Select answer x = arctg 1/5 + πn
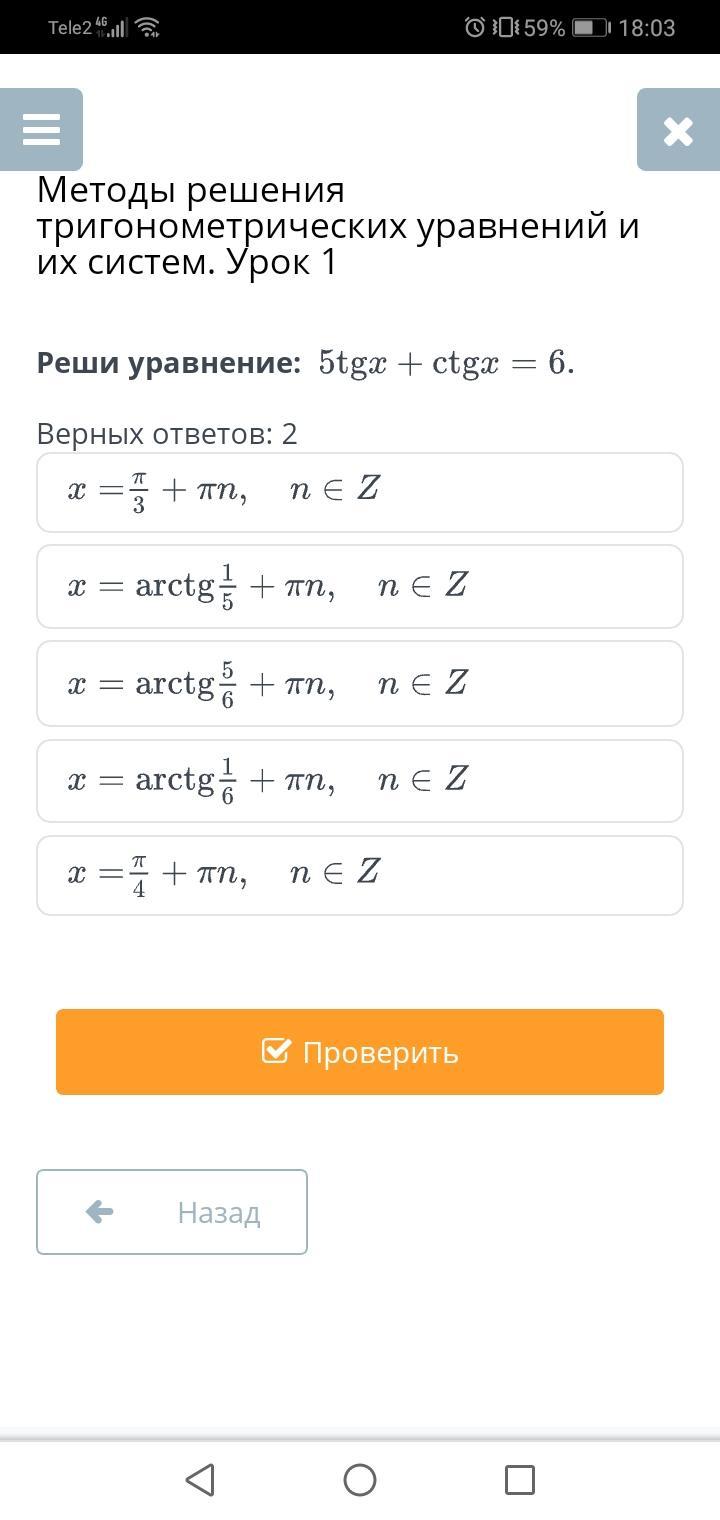720x1520 pixels. tap(360, 587)
